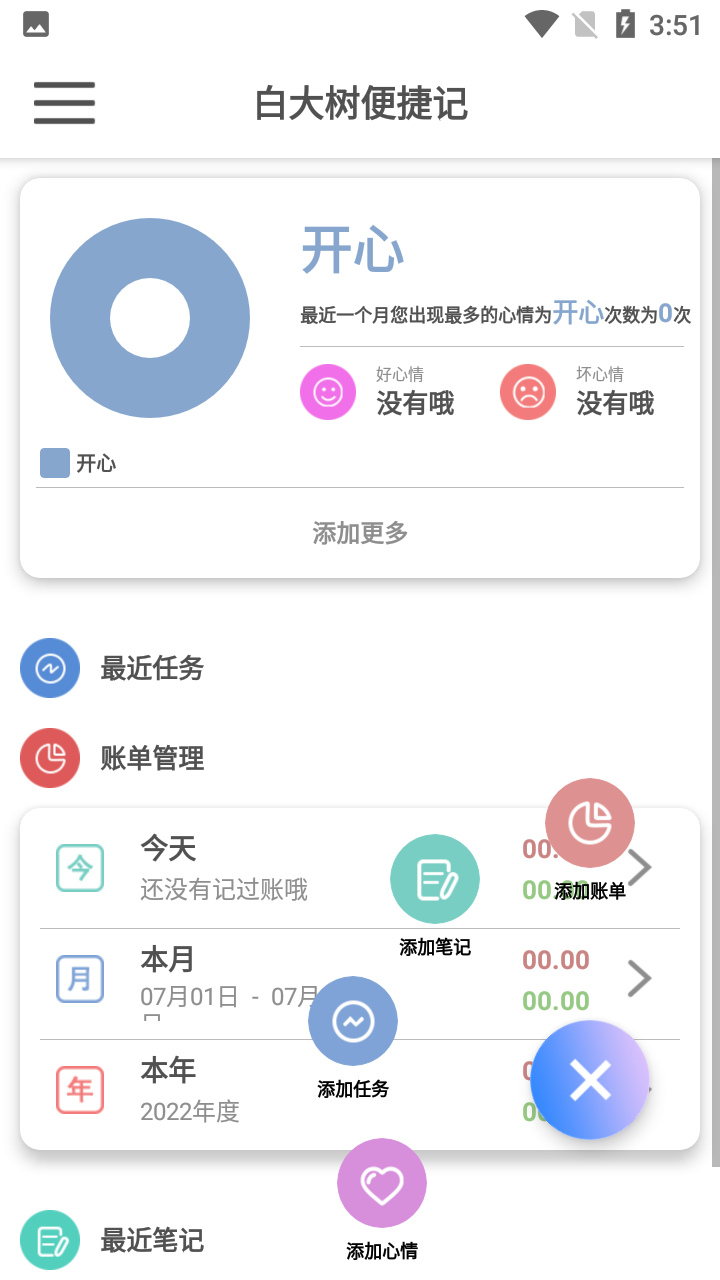
Task: Click the 添加账单 pie chart icon
Action: 589,823
